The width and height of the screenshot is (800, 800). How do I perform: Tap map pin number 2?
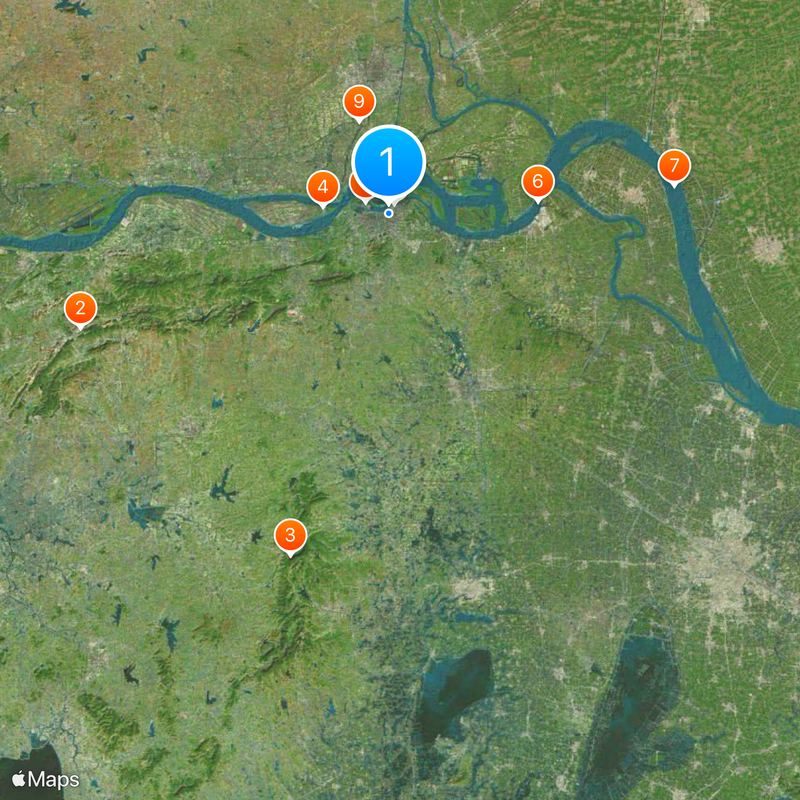pyautogui.click(x=80, y=309)
